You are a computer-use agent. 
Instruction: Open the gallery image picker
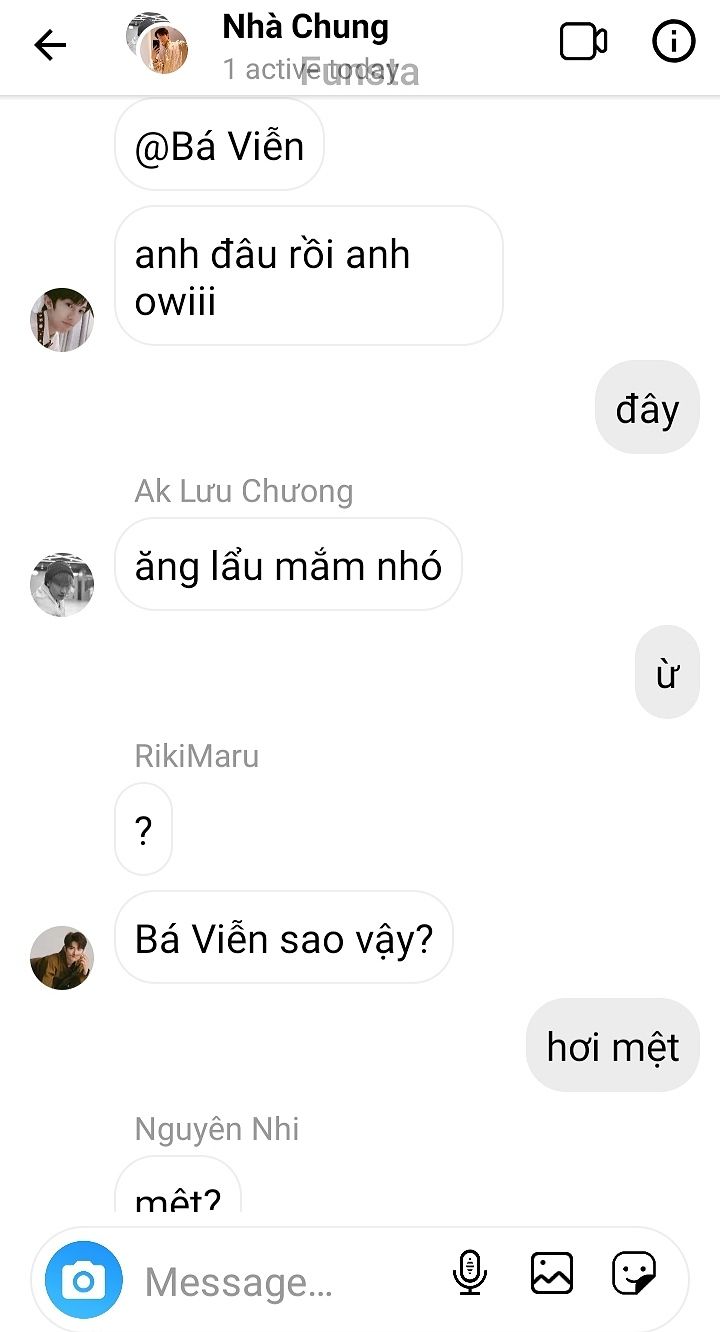[x=551, y=1273]
